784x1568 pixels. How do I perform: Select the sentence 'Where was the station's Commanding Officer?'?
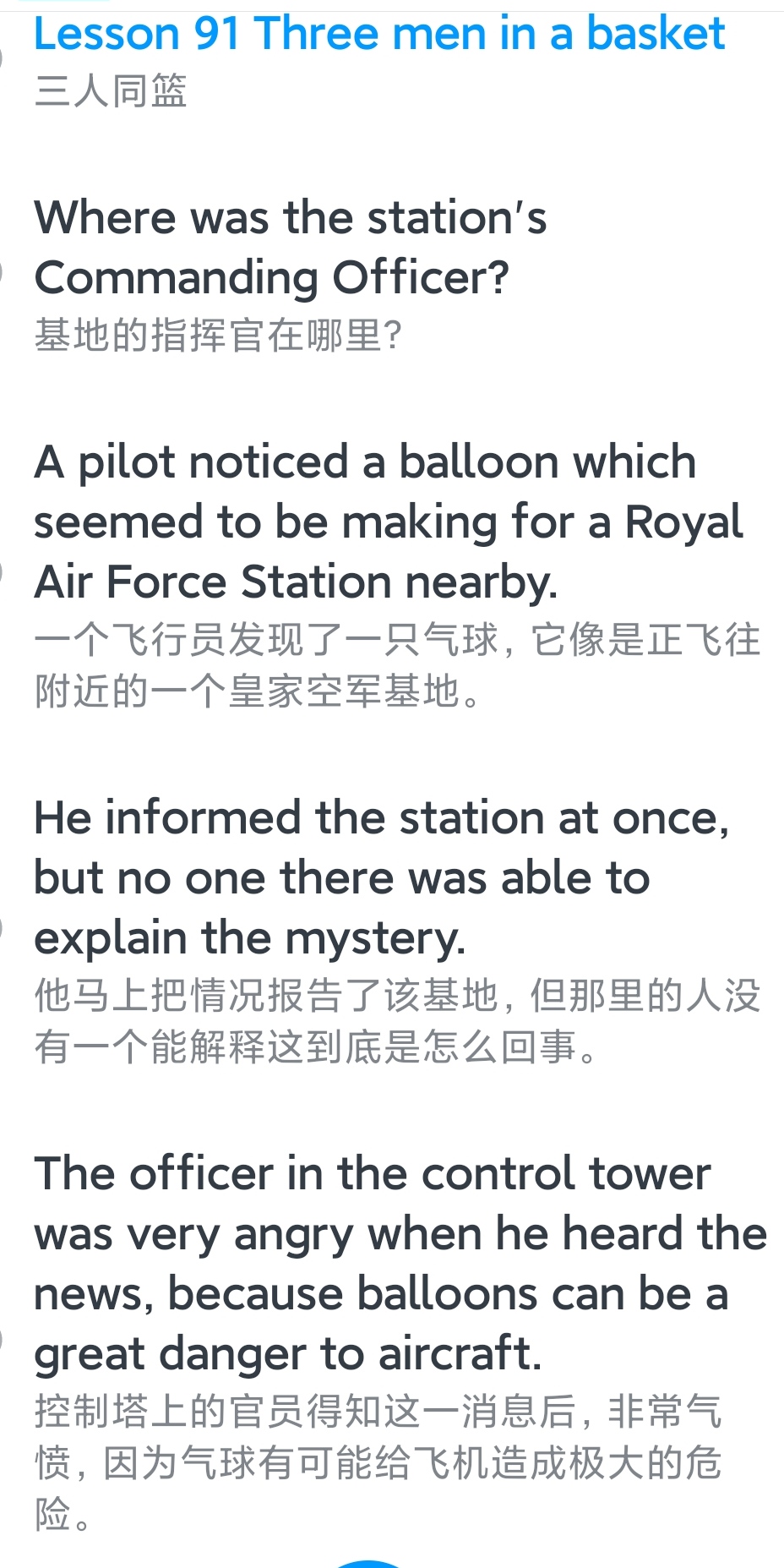pyautogui.click(x=290, y=247)
